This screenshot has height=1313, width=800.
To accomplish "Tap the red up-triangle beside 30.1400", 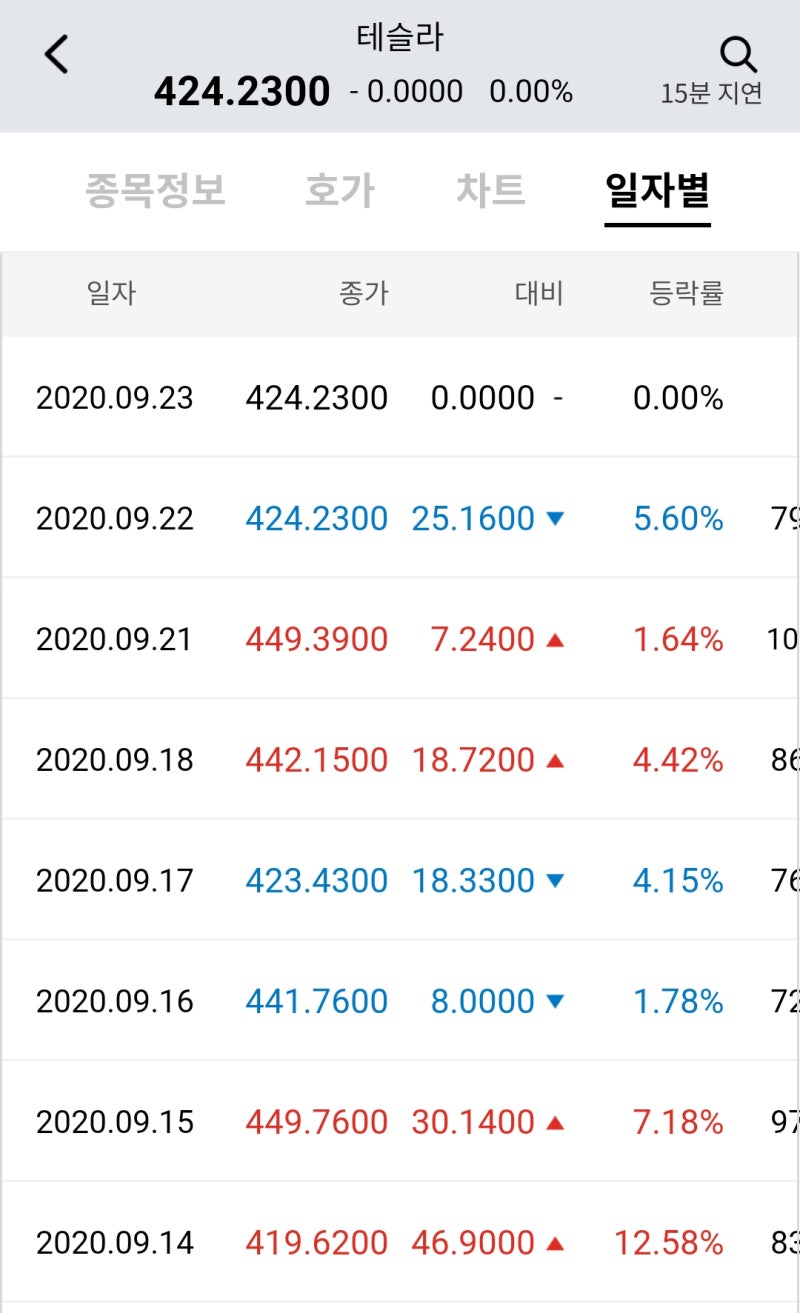I will coord(556,1121).
